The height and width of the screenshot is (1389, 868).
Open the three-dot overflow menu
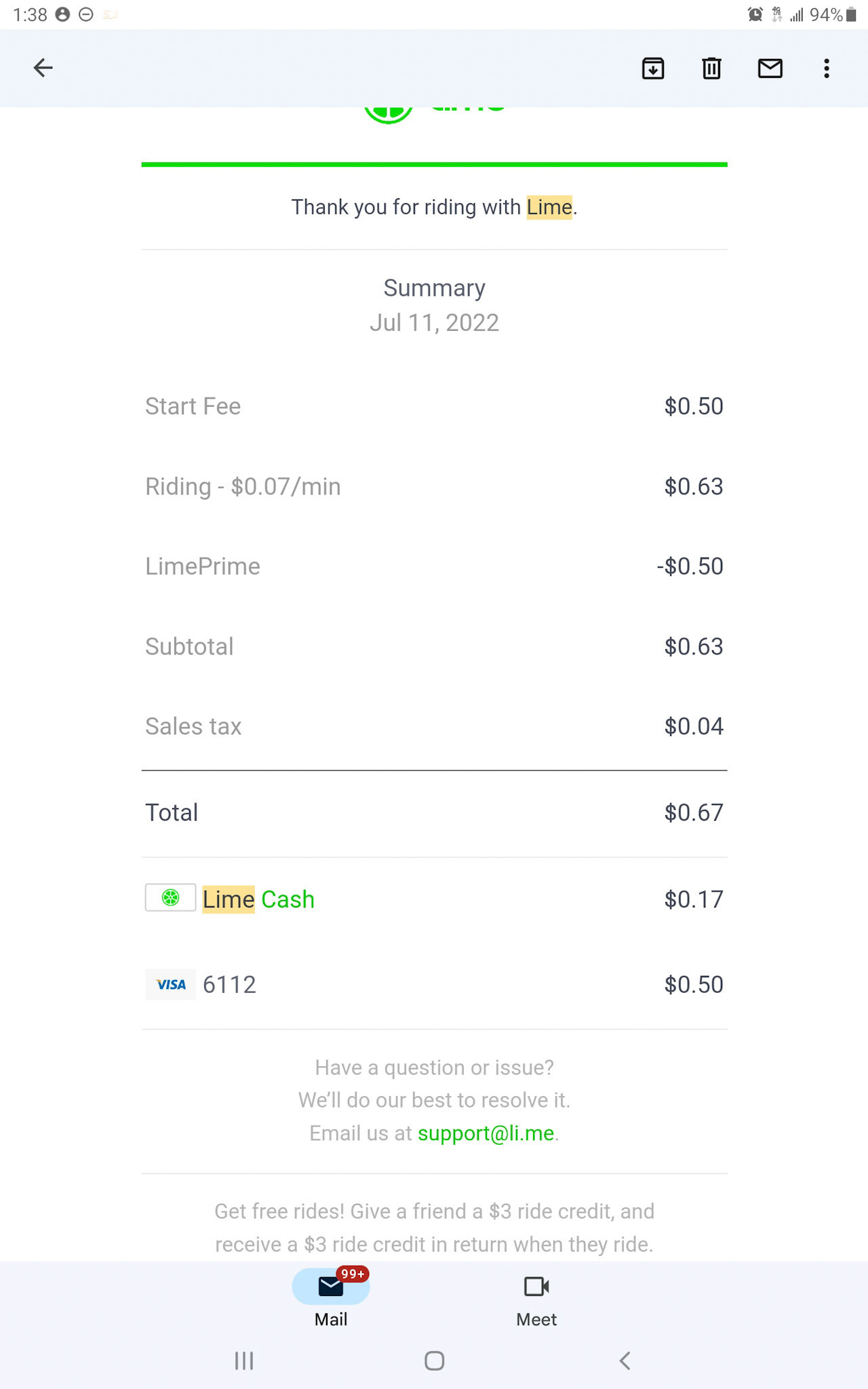click(x=827, y=69)
